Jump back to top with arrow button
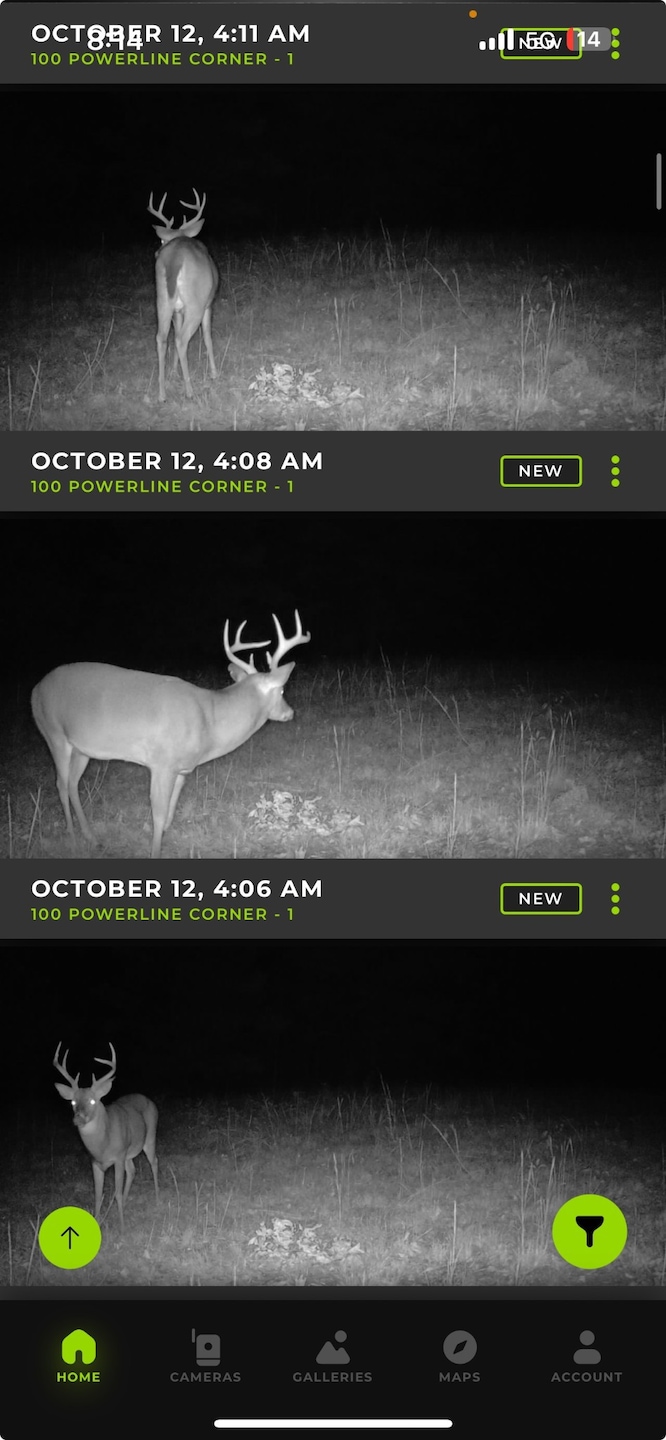The height and width of the screenshot is (1440, 666). (x=70, y=1238)
